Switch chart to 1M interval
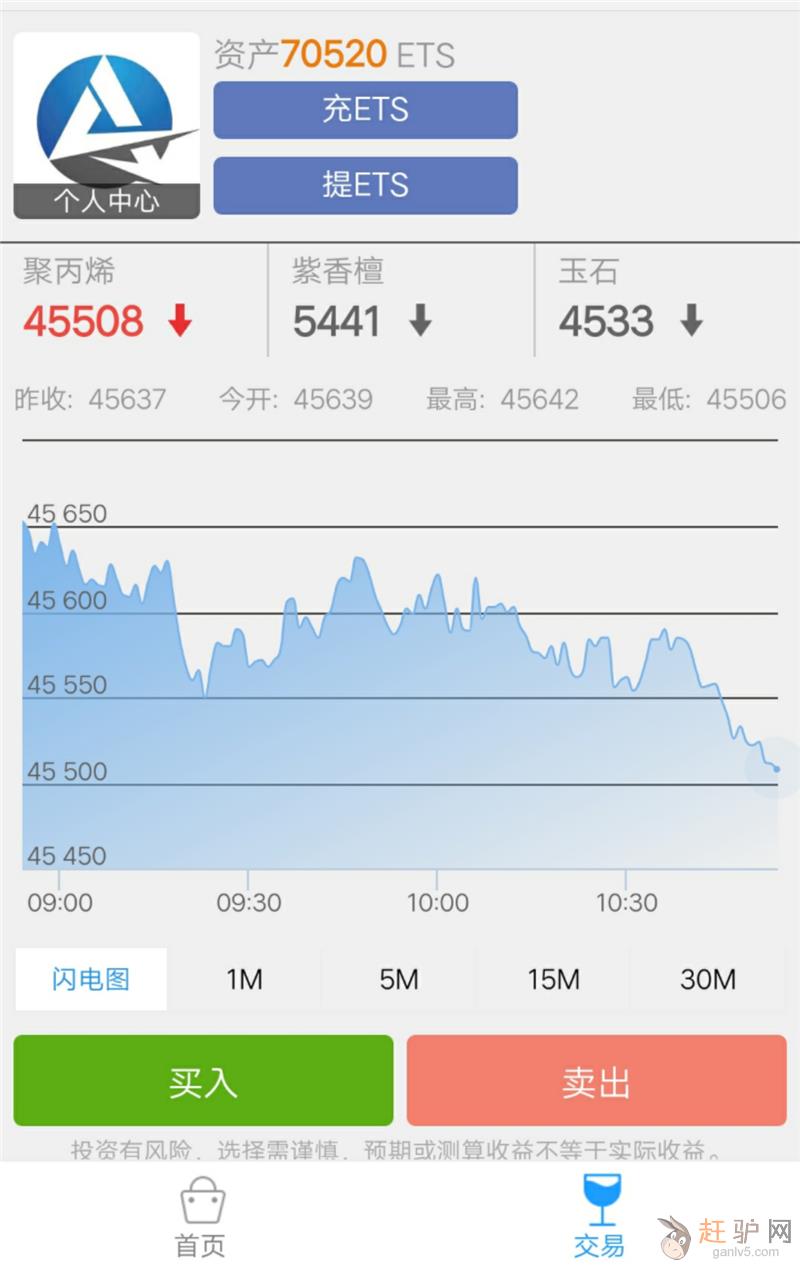800x1273 pixels. click(x=244, y=979)
